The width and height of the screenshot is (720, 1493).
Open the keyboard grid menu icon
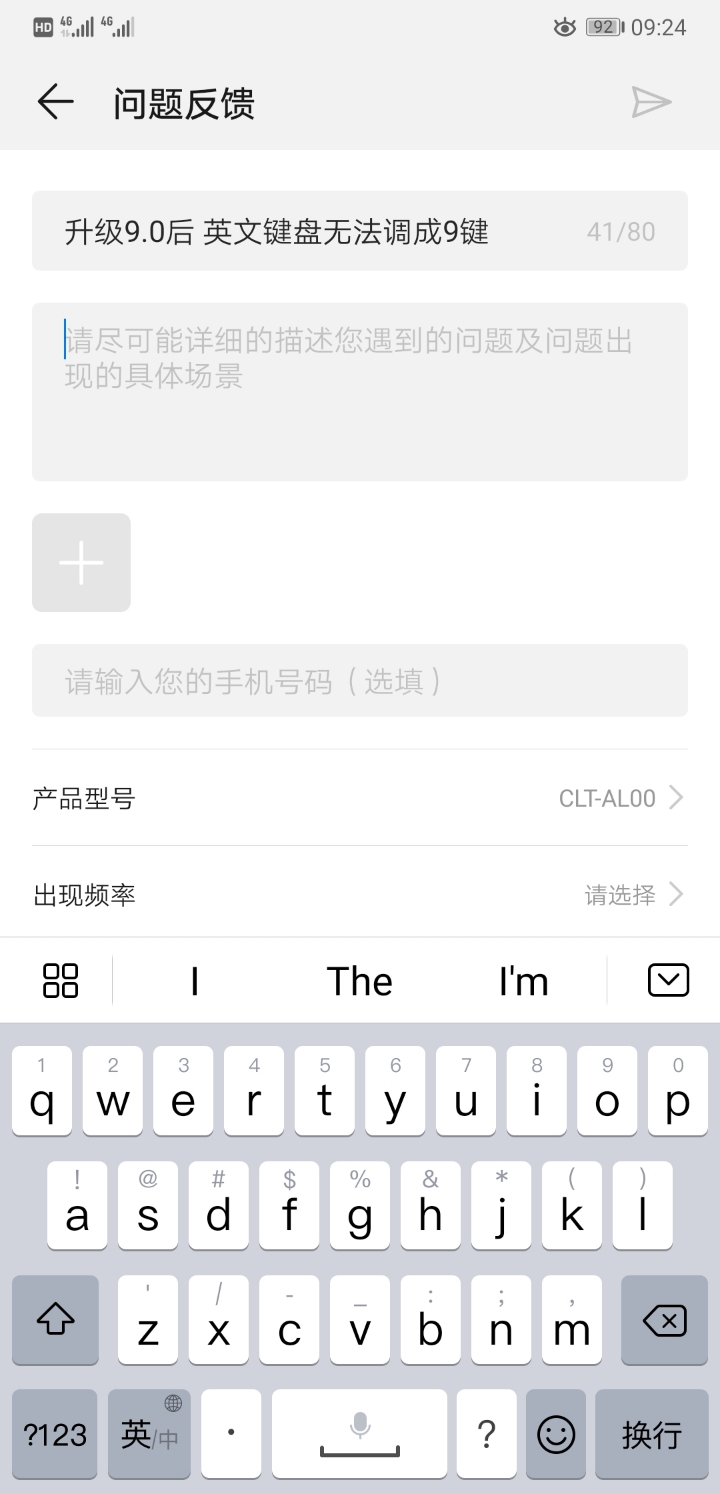[x=61, y=981]
